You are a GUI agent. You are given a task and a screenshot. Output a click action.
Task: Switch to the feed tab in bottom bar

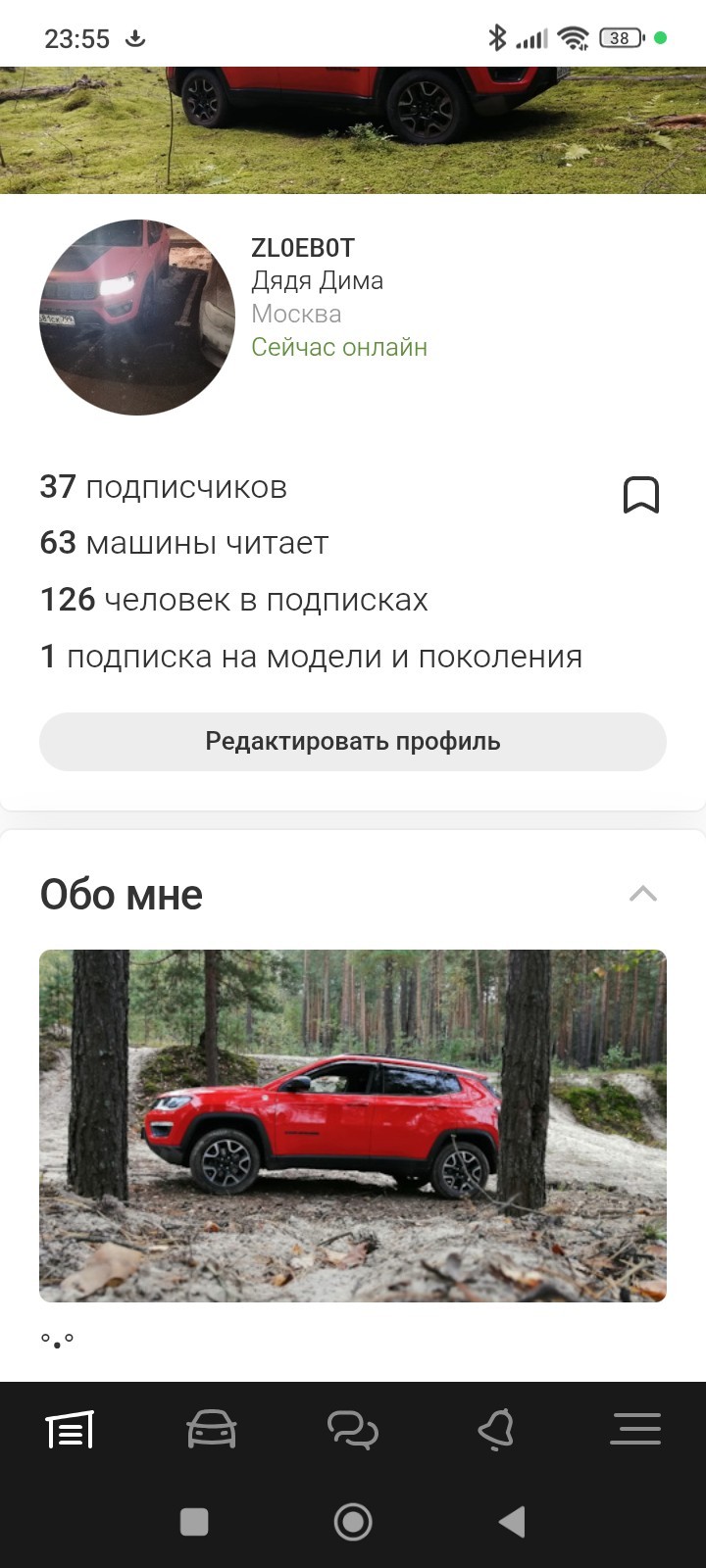(x=71, y=1430)
